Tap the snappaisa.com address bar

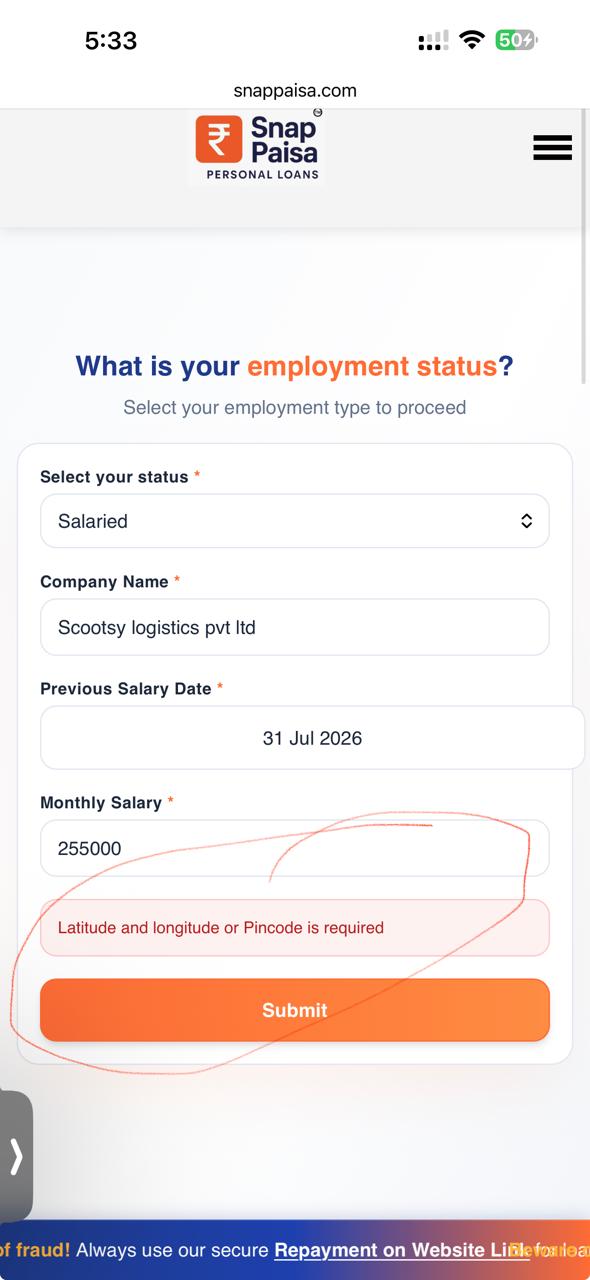coord(295,90)
